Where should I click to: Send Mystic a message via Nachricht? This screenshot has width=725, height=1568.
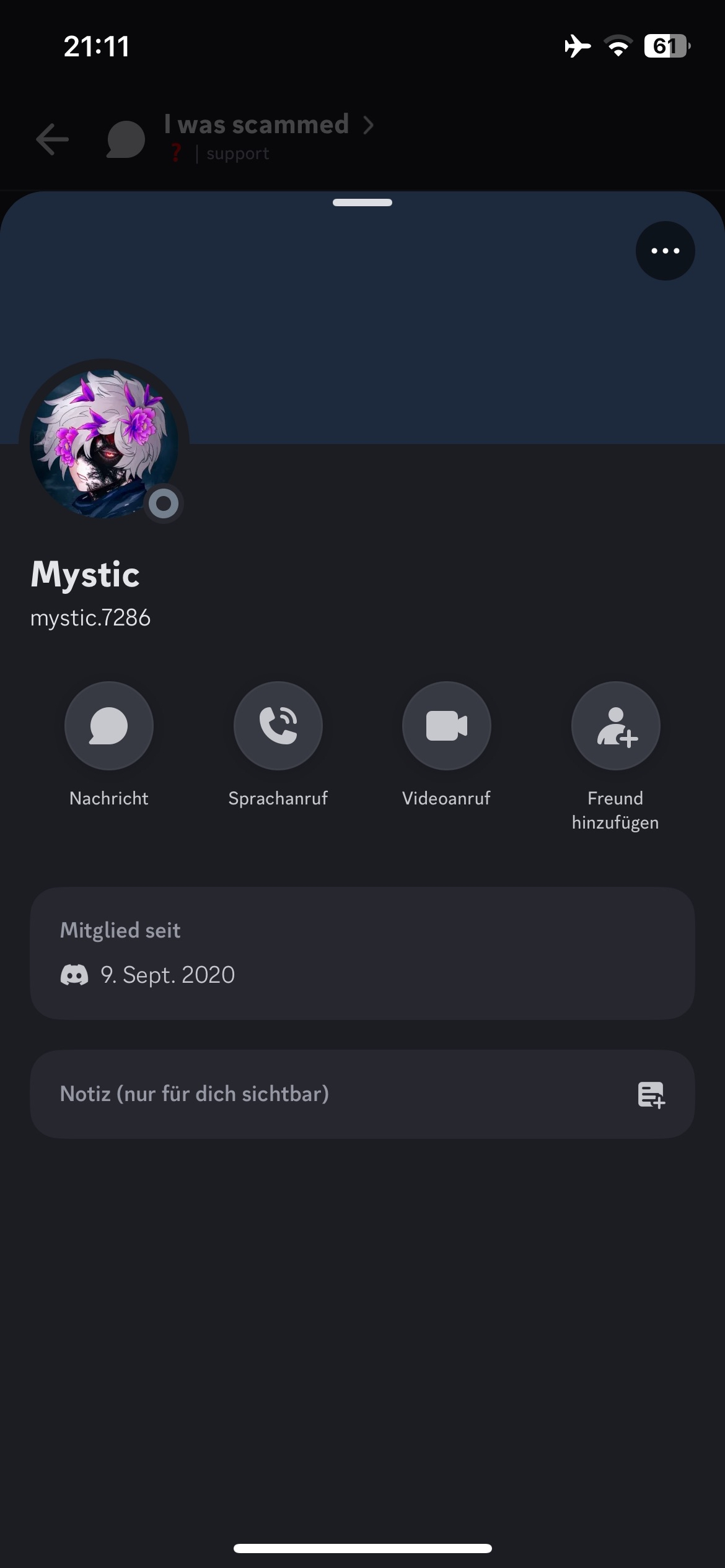pyautogui.click(x=109, y=726)
